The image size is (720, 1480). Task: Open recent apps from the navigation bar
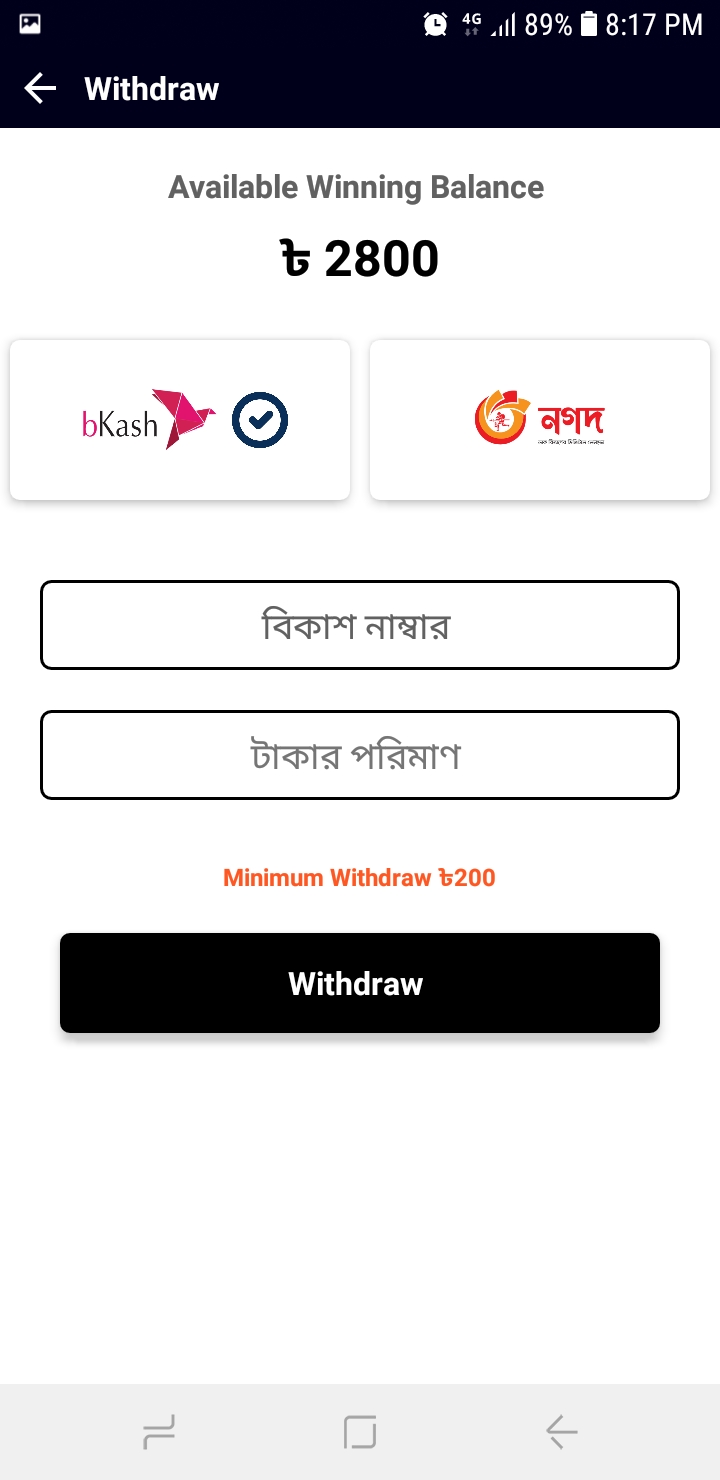tap(159, 1433)
